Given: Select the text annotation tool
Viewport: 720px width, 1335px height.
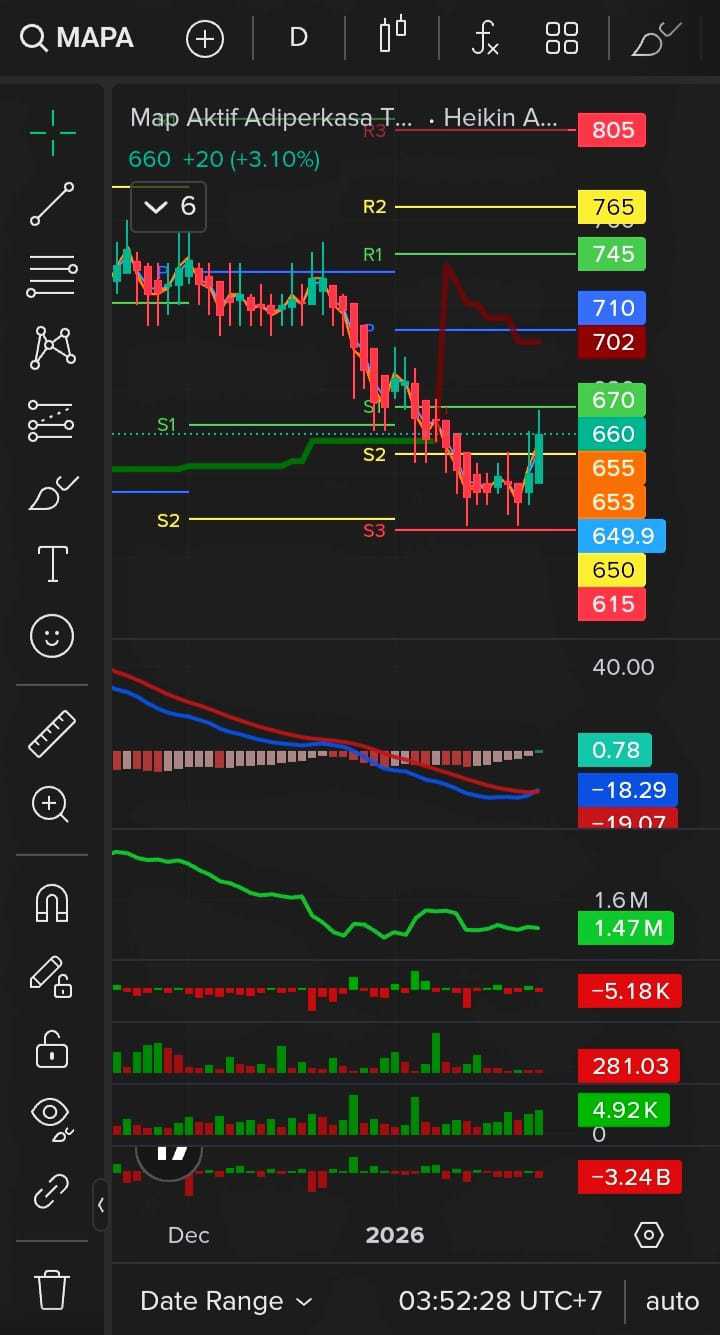Looking at the screenshot, I should tap(52, 564).
